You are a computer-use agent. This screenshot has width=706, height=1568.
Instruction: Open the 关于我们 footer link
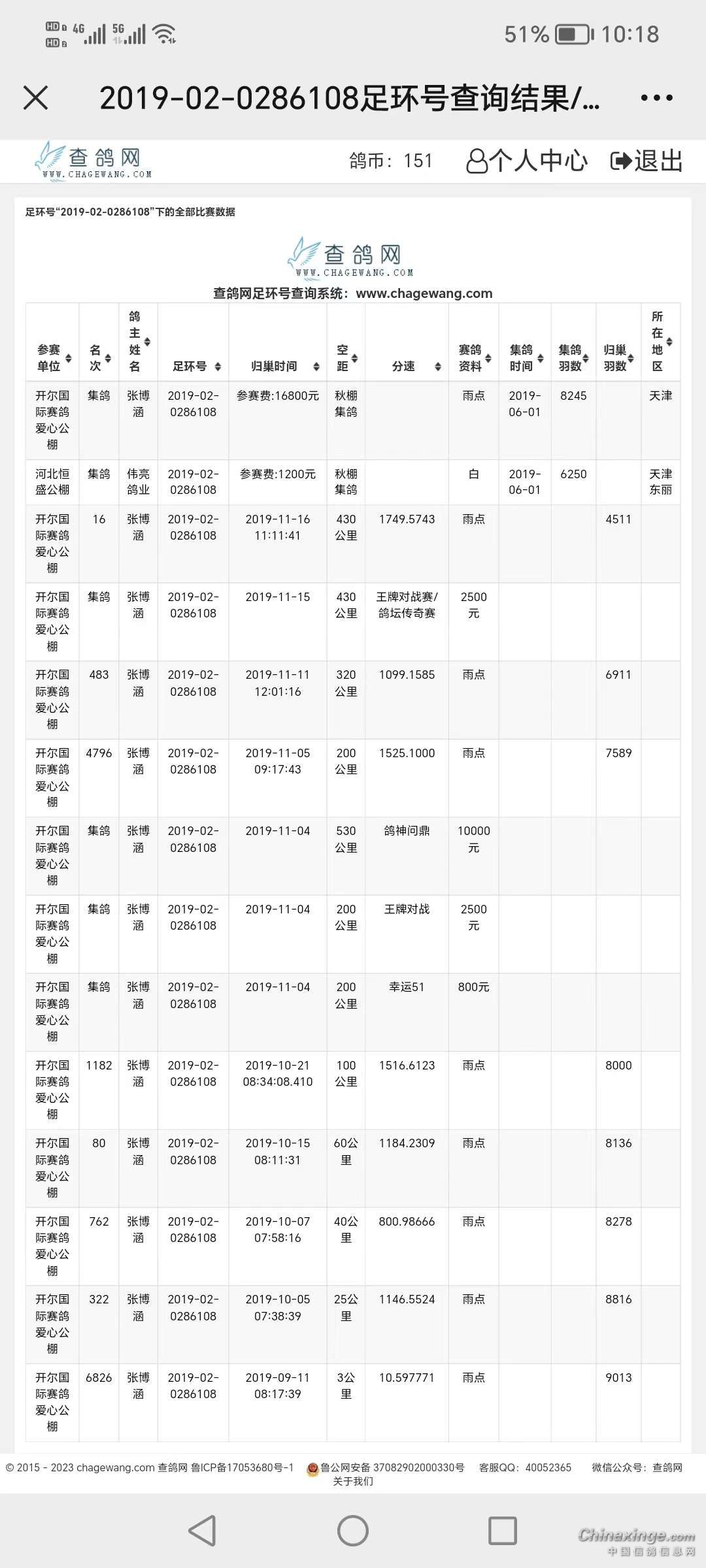(x=353, y=1481)
